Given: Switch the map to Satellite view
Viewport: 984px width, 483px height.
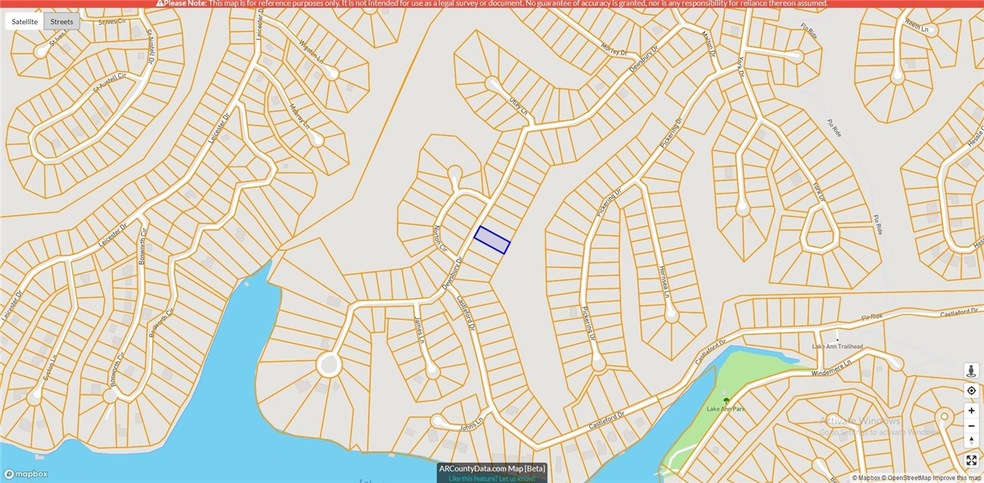Looking at the screenshot, I should [x=25, y=21].
